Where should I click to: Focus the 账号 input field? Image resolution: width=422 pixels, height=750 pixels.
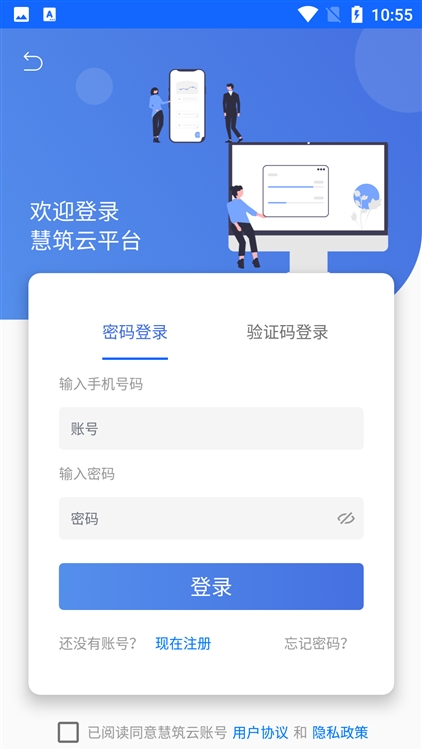pos(211,429)
